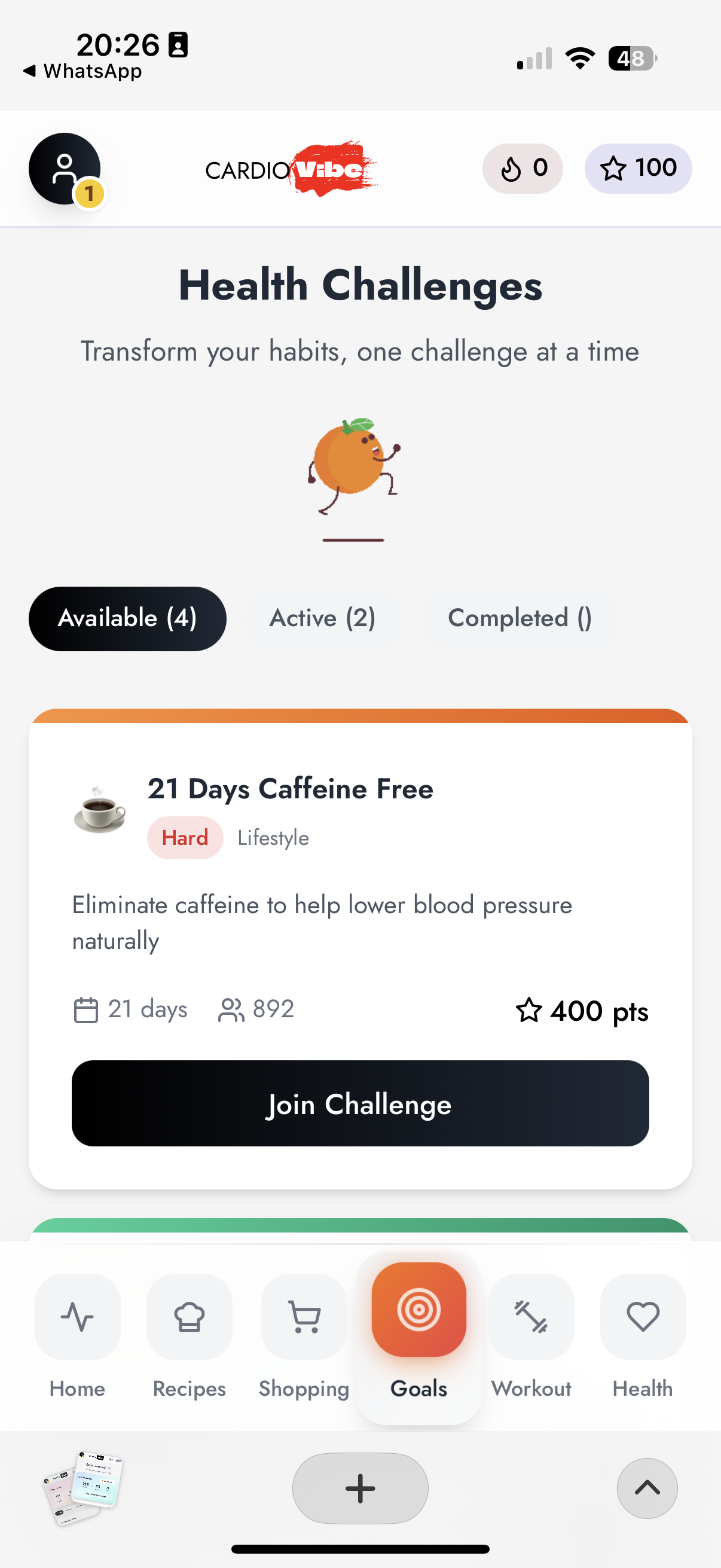
Task: Tap the plus button
Action: pos(360,1488)
